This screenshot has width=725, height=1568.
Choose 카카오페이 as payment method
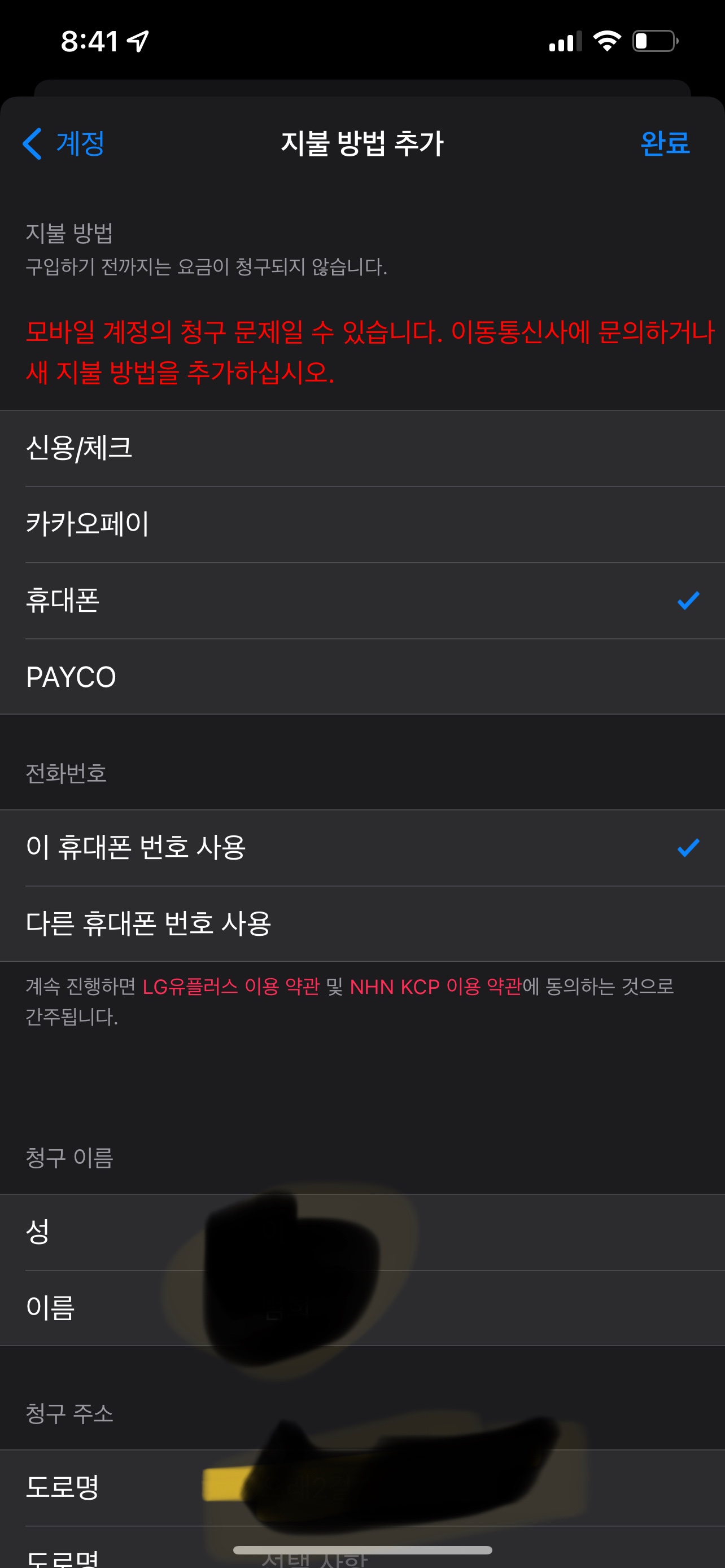coord(362,524)
